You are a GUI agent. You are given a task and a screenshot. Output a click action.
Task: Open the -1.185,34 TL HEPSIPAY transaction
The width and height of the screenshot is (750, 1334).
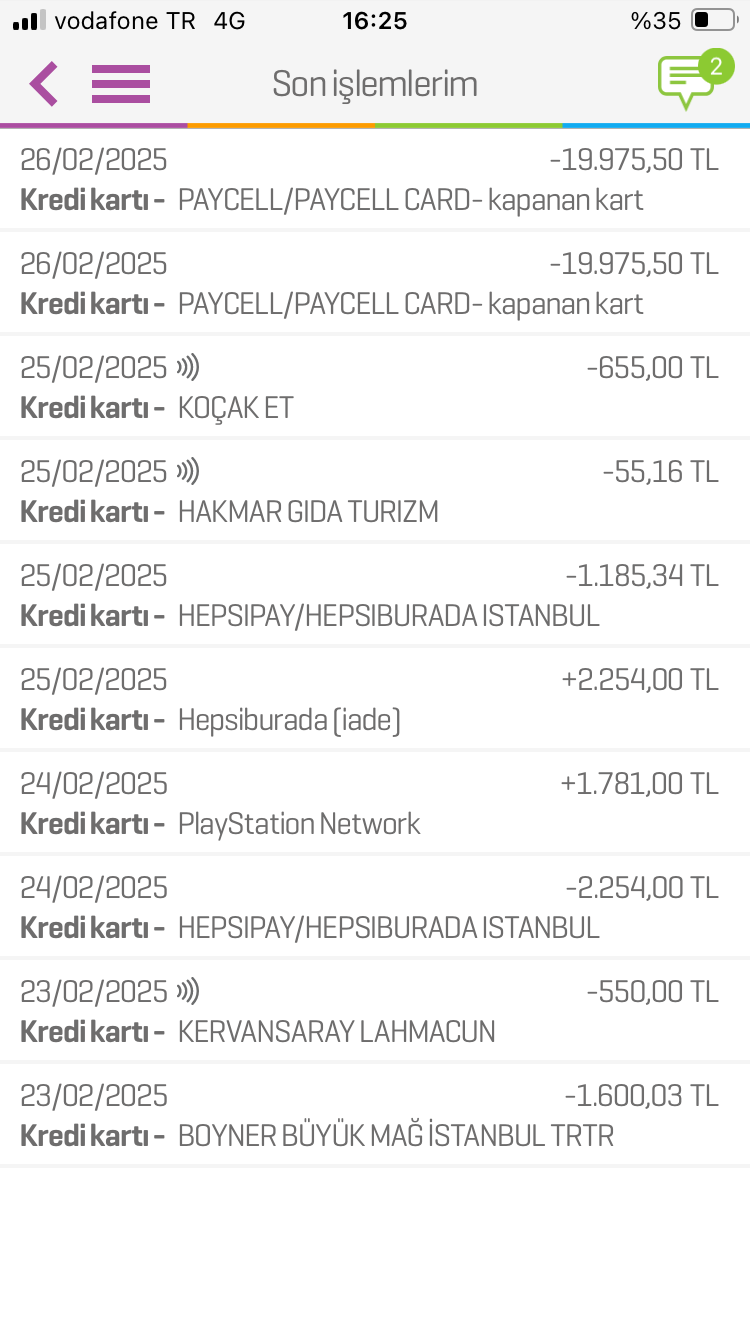[375, 596]
